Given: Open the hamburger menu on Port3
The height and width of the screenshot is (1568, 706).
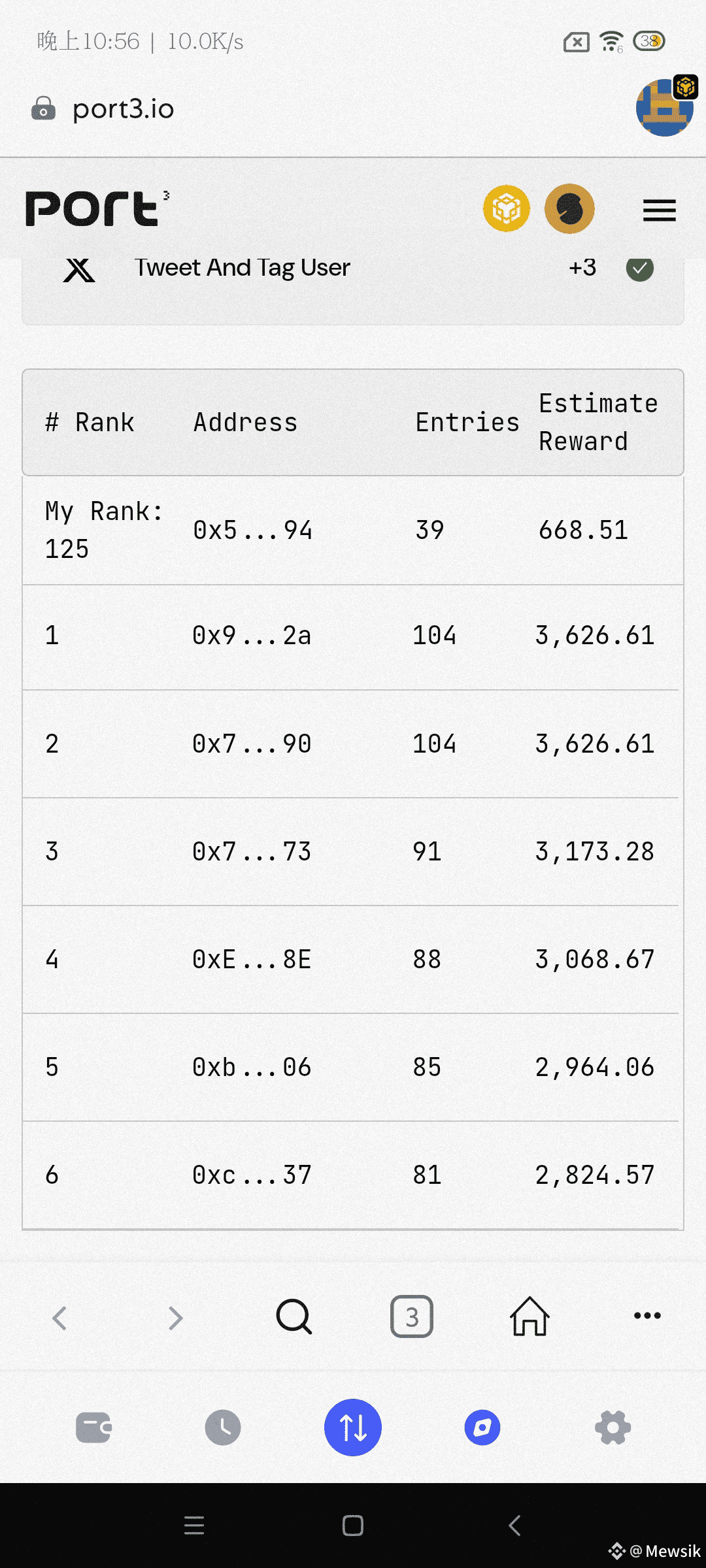Looking at the screenshot, I should [659, 210].
